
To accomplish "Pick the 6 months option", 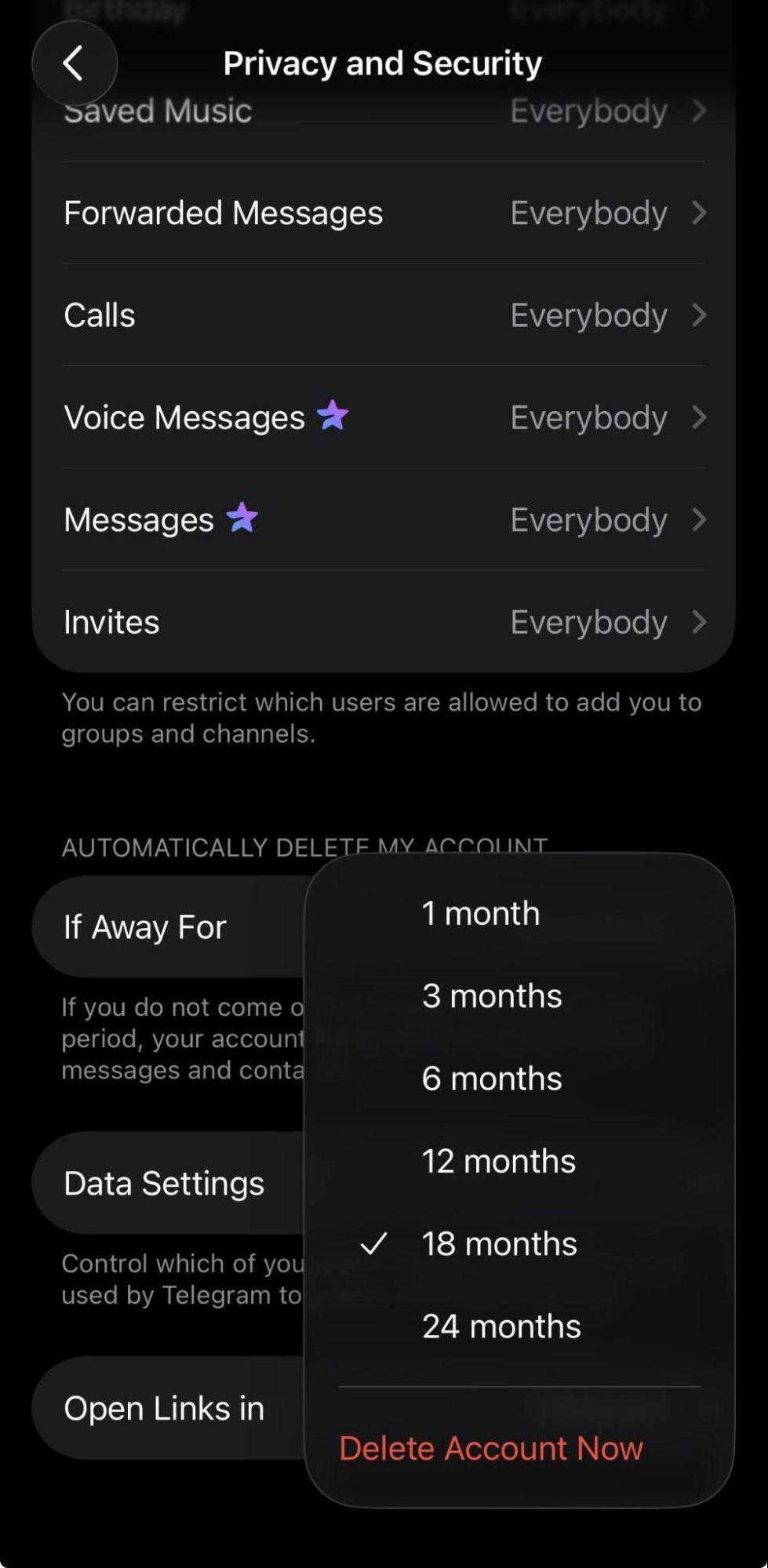I will (519, 1079).
